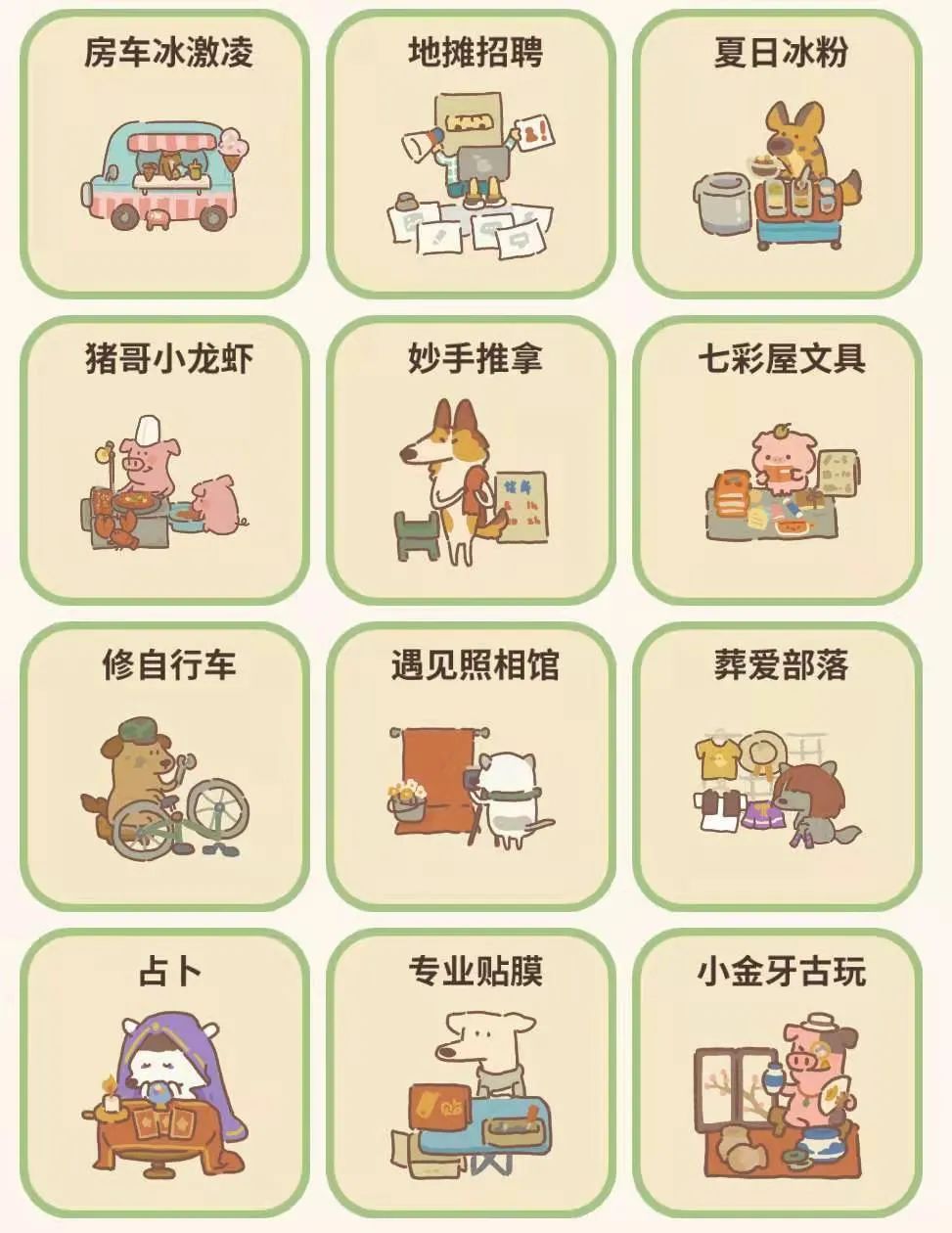Open the 猪哥小龙虾 card
Screen dimensions: 952x1233
click(x=164, y=460)
